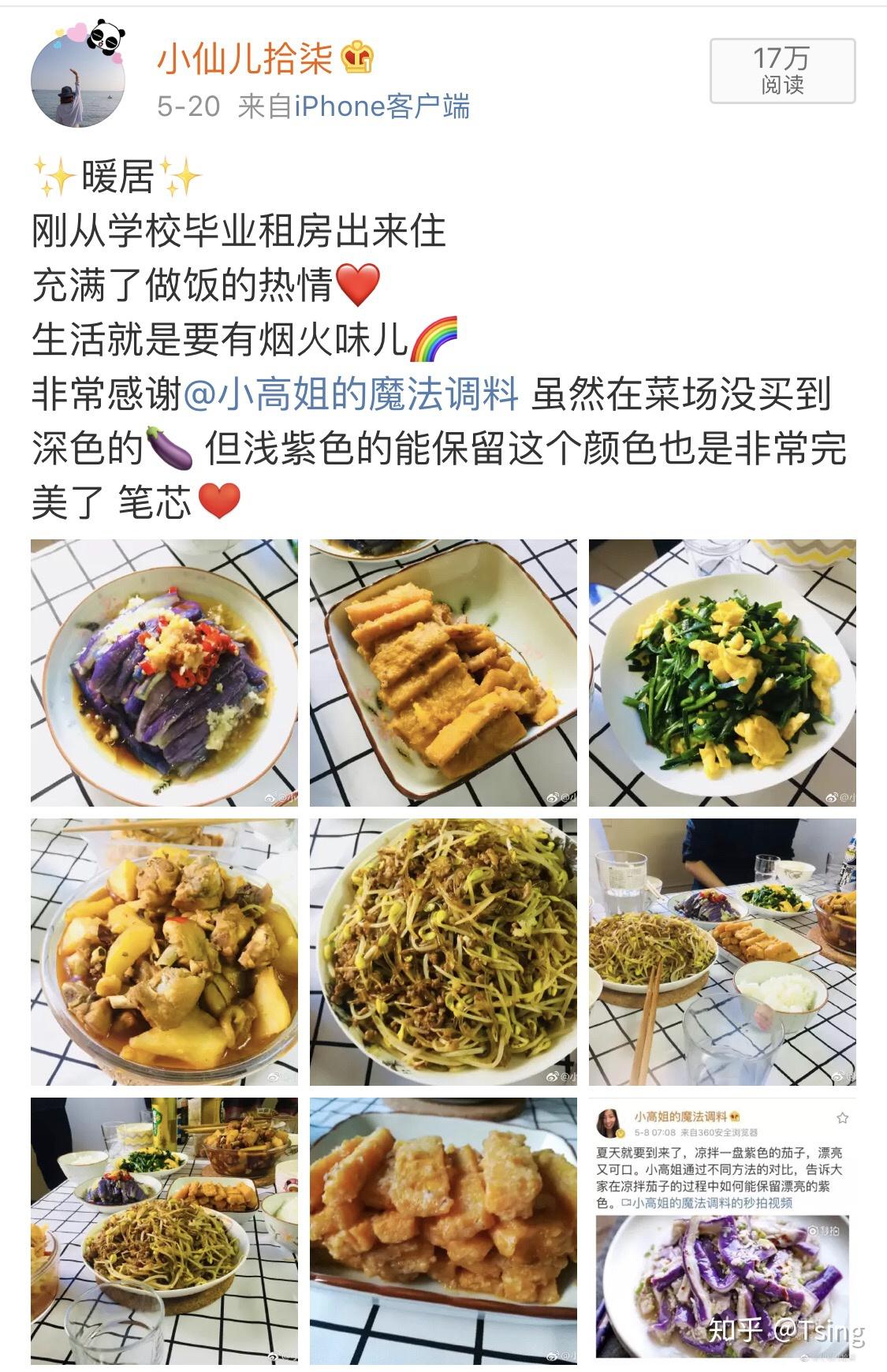Open the @小高姐的魔法调料 mention link
Viewport: 887px width, 1372px height.
352,393
